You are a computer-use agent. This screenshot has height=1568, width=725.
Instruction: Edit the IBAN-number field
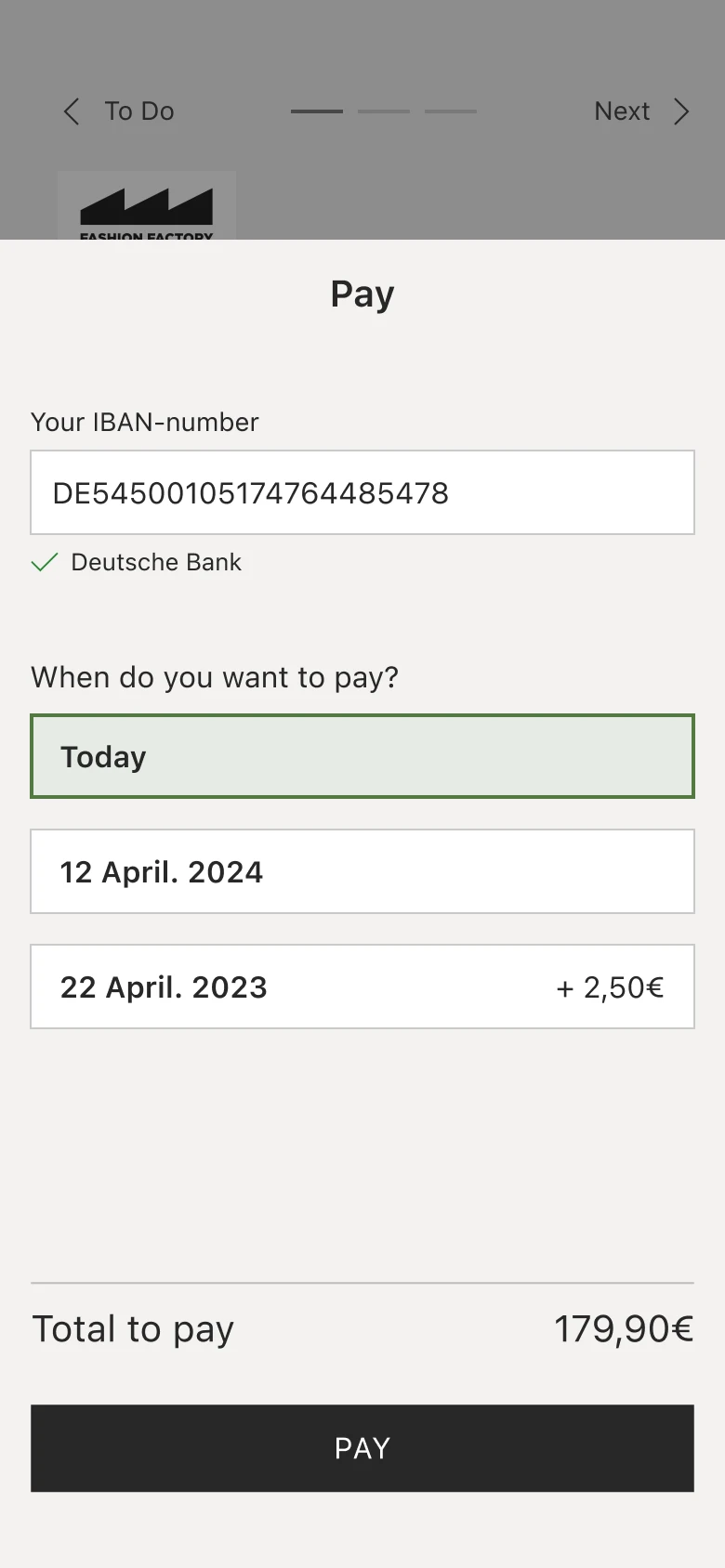362,492
